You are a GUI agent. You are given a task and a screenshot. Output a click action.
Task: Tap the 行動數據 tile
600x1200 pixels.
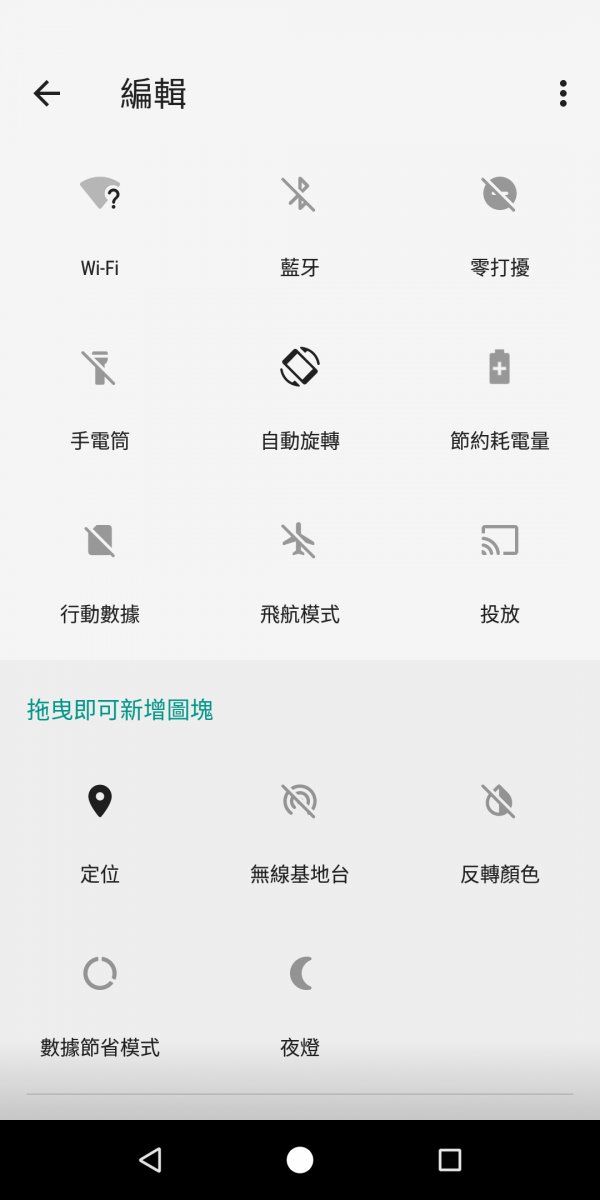[100, 573]
